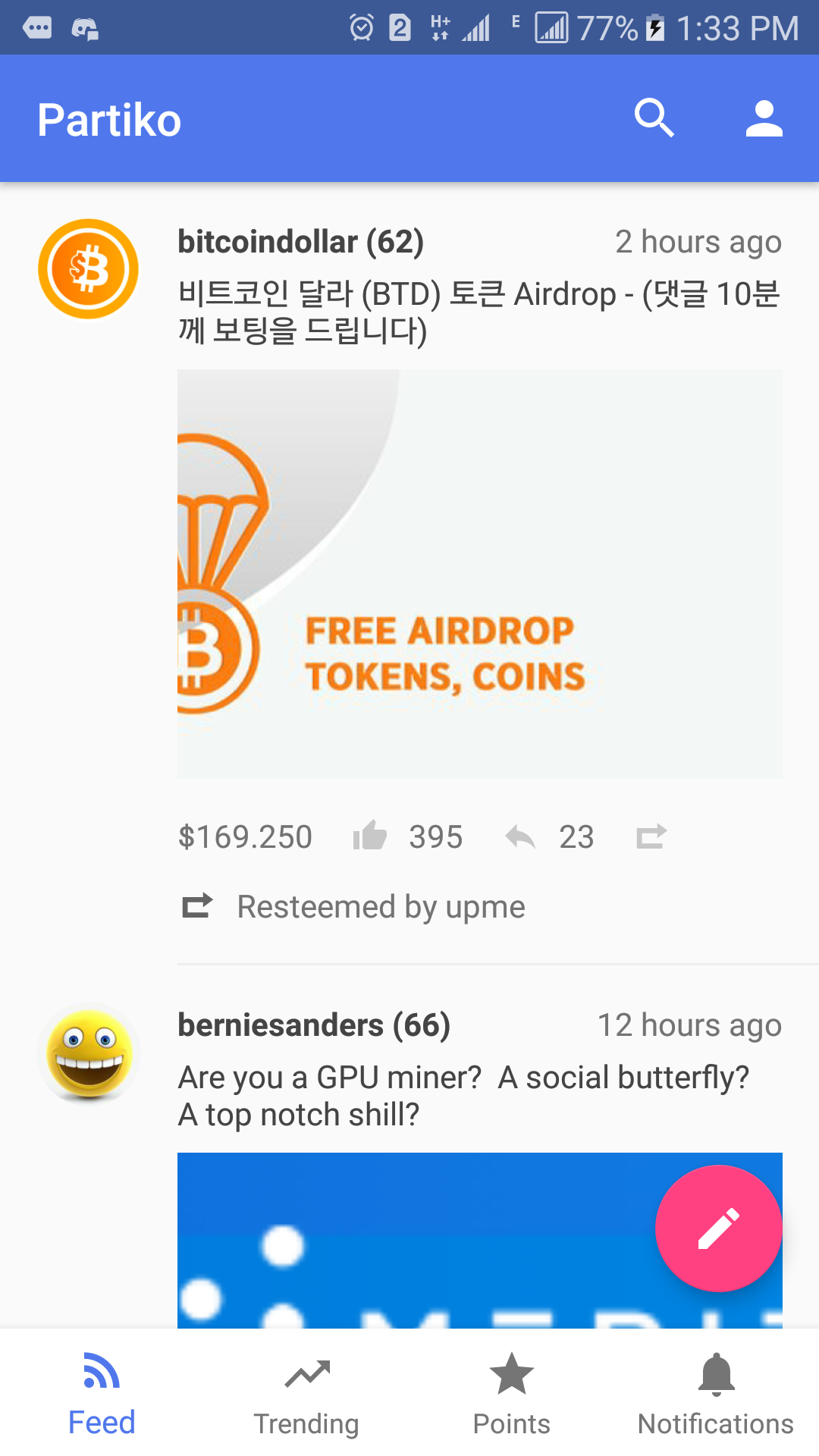Open the resteemed by upme label
The width and height of the screenshot is (819, 1456).
pos(381,906)
